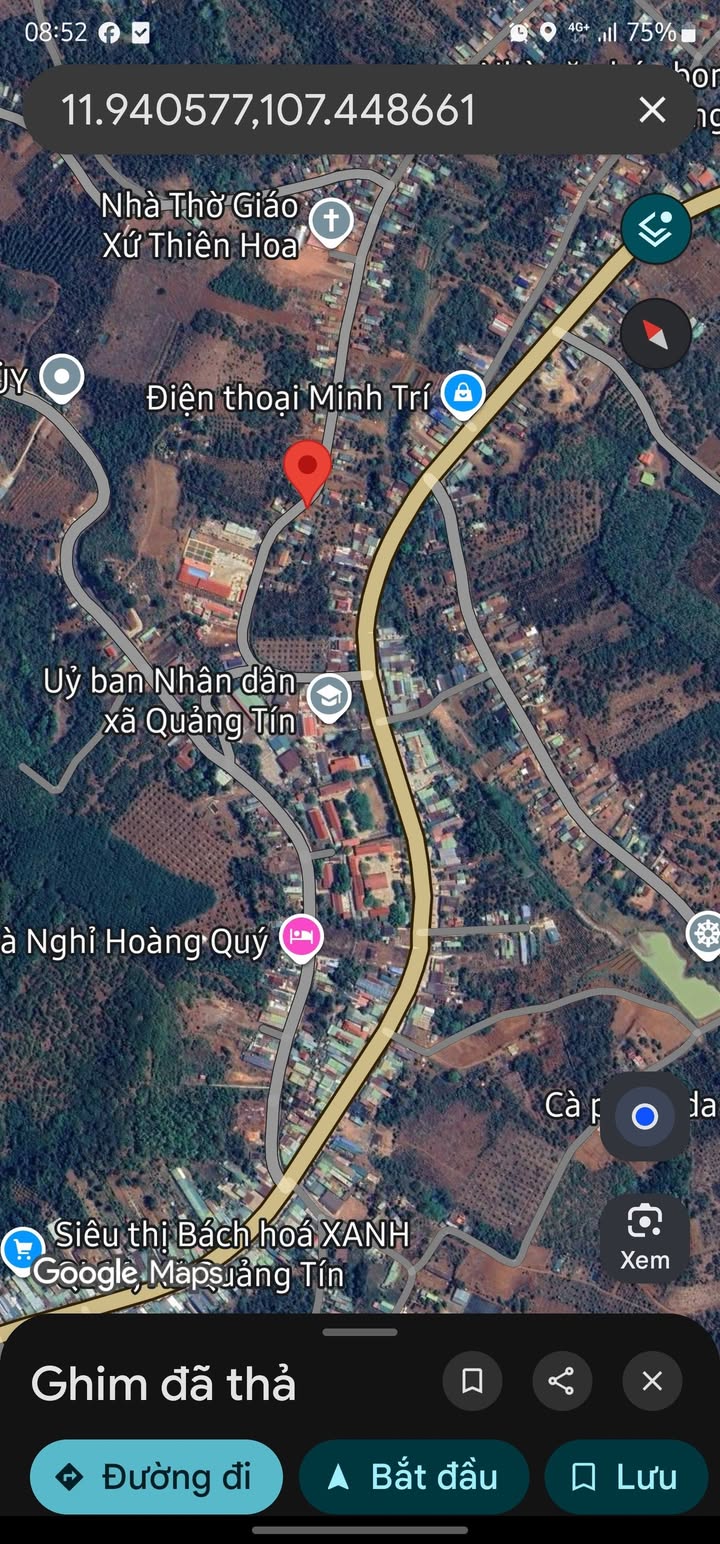Select Nhà Nghỉ Hoàng Quý hotel marker
This screenshot has width=720, height=1544.
click(x=301, y=938)
